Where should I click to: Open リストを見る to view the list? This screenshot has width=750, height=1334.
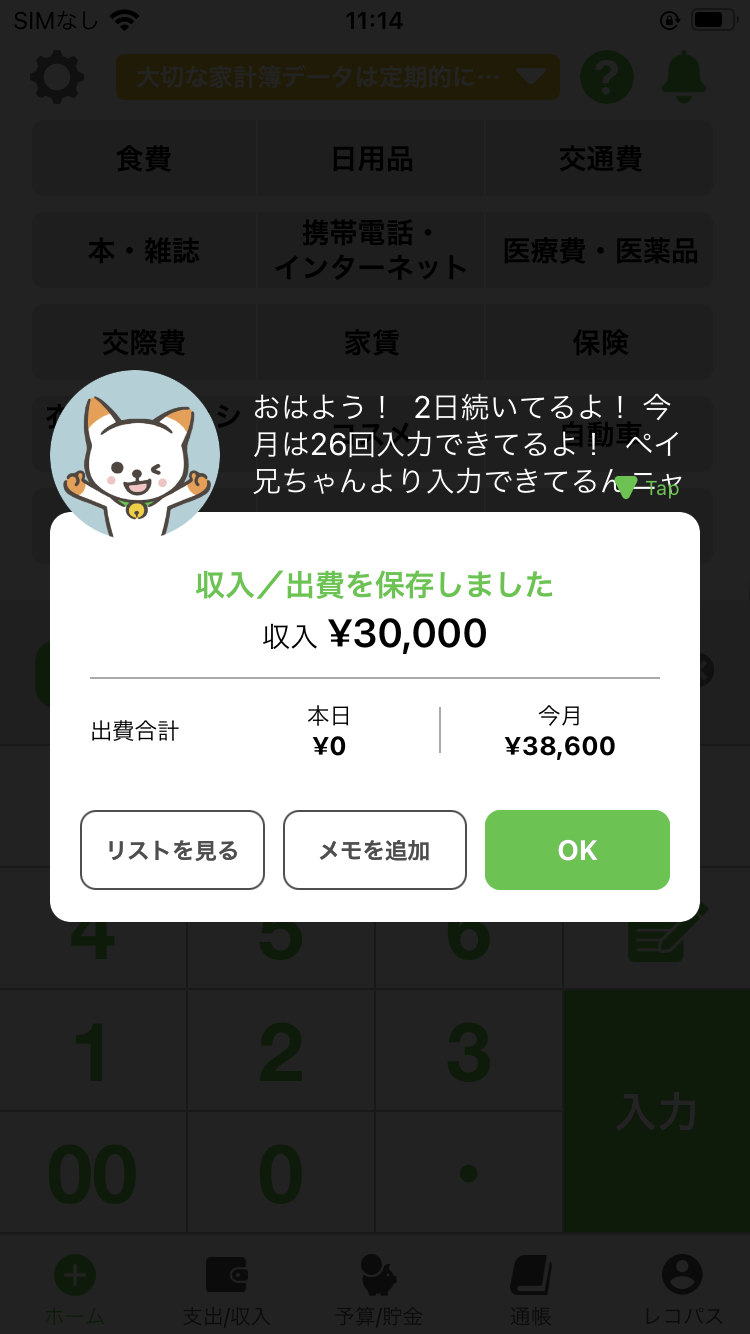[172, 850]
